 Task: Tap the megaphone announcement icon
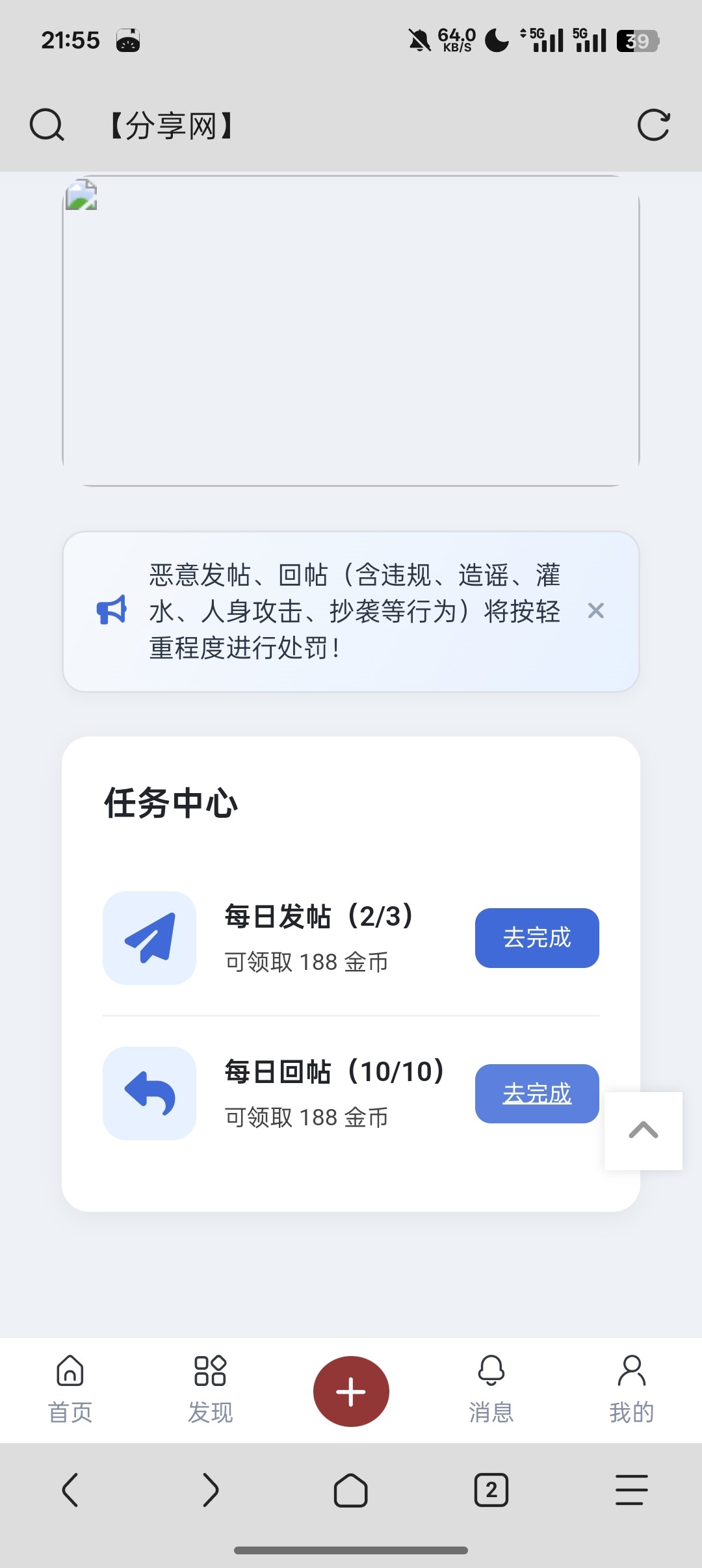(x=109, y=611)
